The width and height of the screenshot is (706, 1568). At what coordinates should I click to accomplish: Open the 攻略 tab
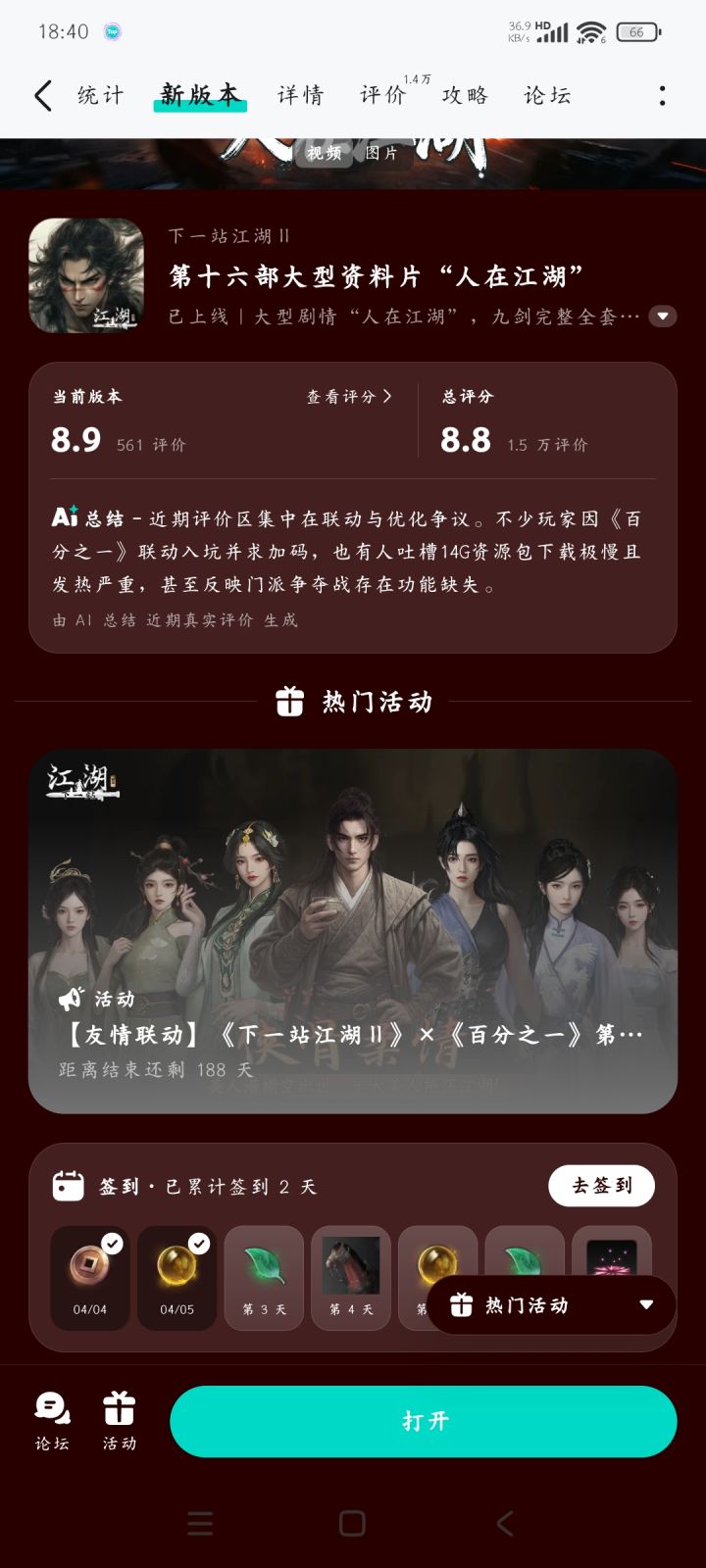click(x=465, y=95)
